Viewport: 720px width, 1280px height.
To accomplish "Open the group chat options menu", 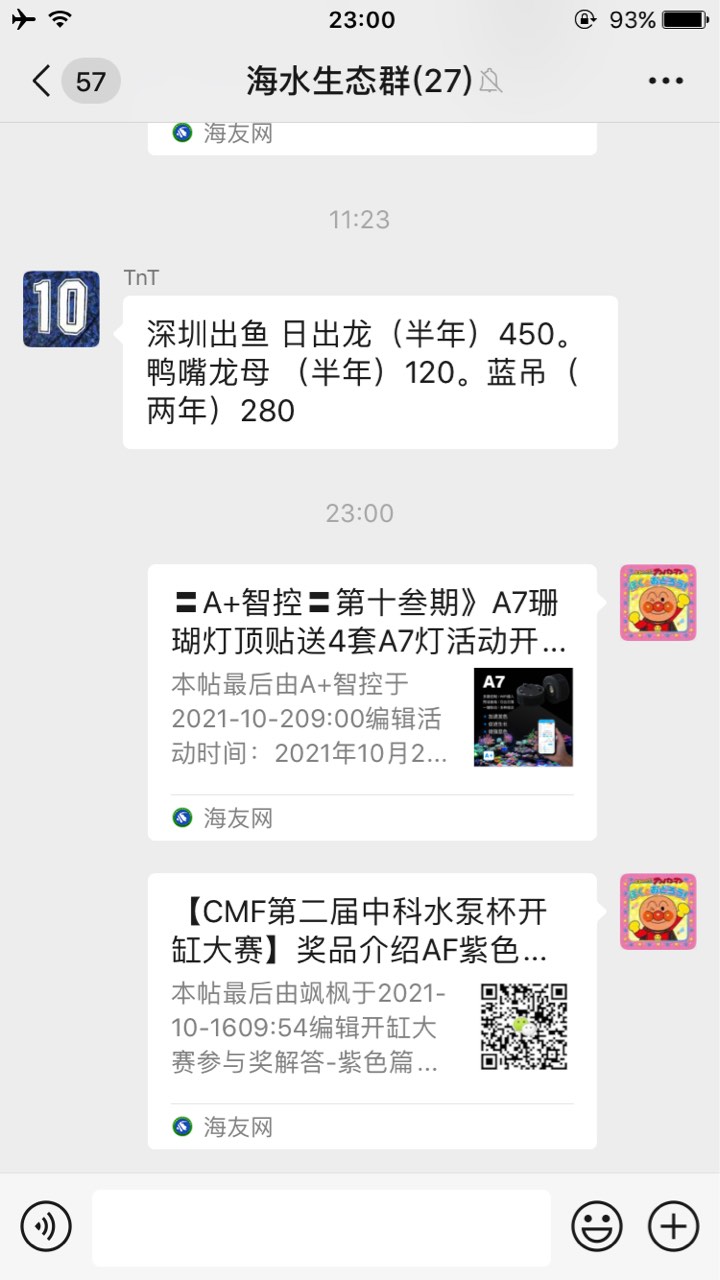I will (665, 81).
